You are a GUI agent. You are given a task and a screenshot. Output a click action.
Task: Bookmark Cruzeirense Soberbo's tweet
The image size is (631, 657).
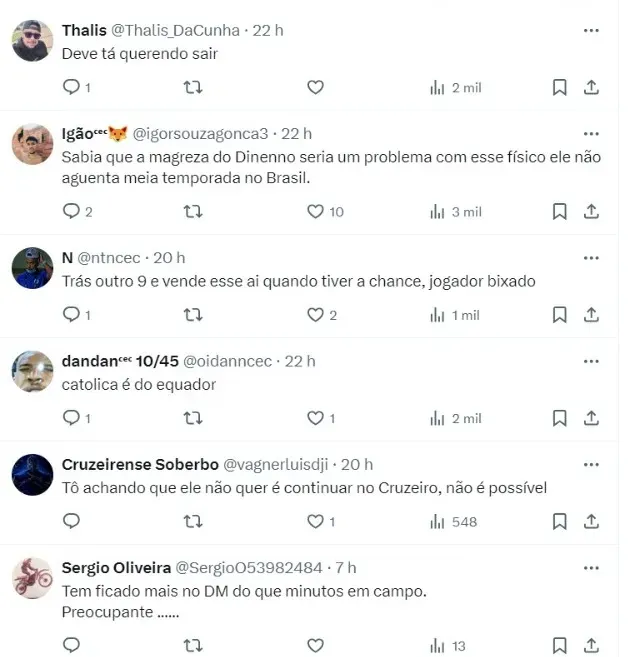point(559,522)
